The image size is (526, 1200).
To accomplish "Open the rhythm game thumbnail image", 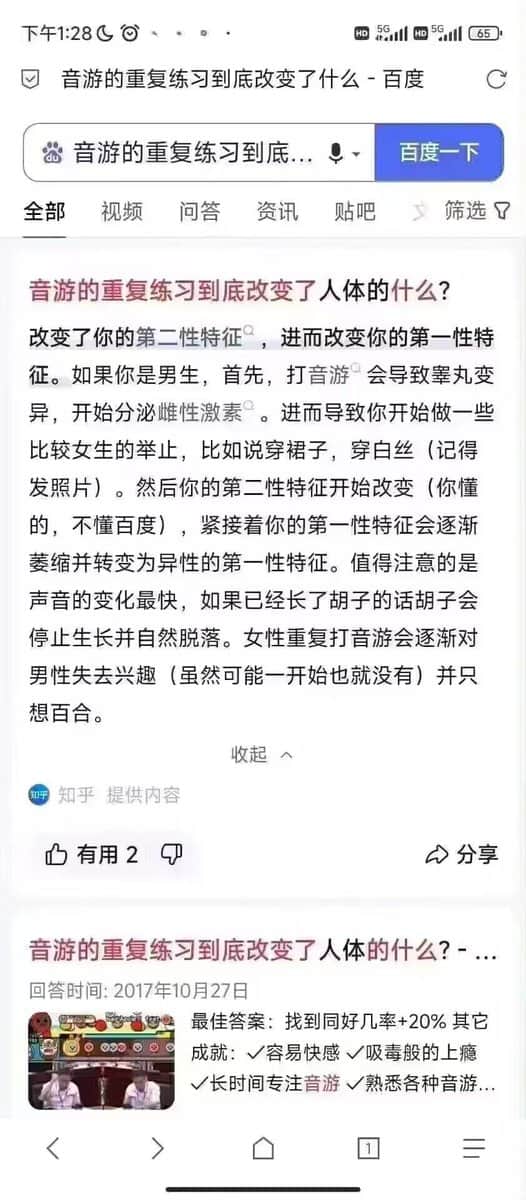I will tap(101, 1059).
